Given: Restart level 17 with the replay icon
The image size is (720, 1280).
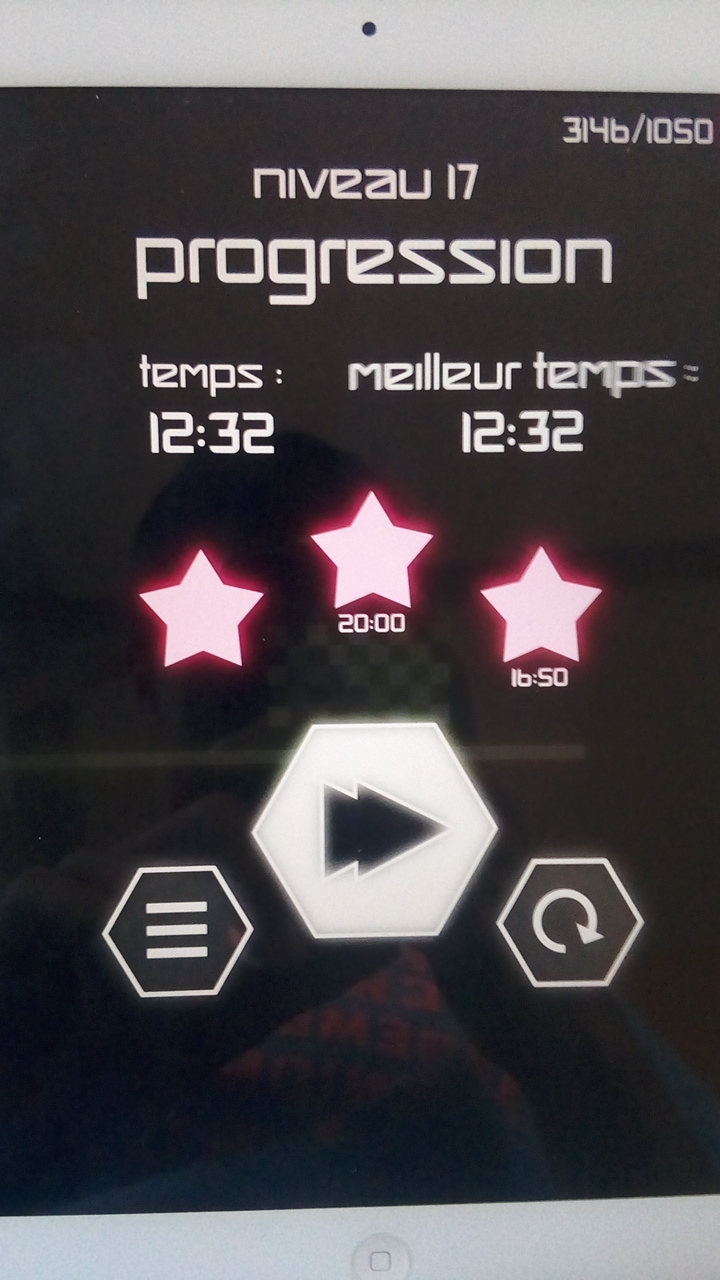Looking at the screenshot, I should click(570, 922).
